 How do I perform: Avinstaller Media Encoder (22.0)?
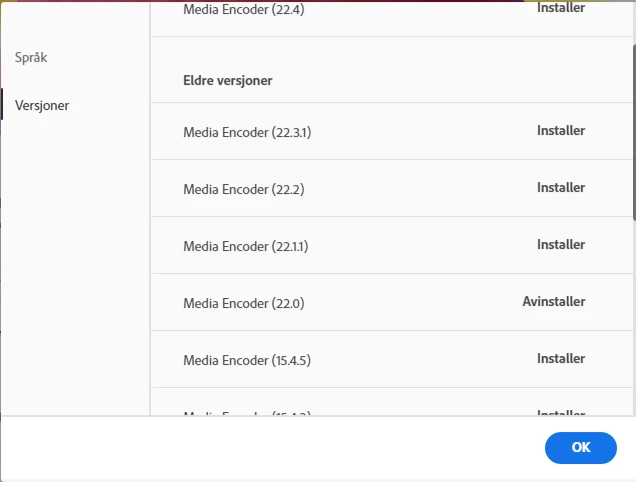point(553,302)
